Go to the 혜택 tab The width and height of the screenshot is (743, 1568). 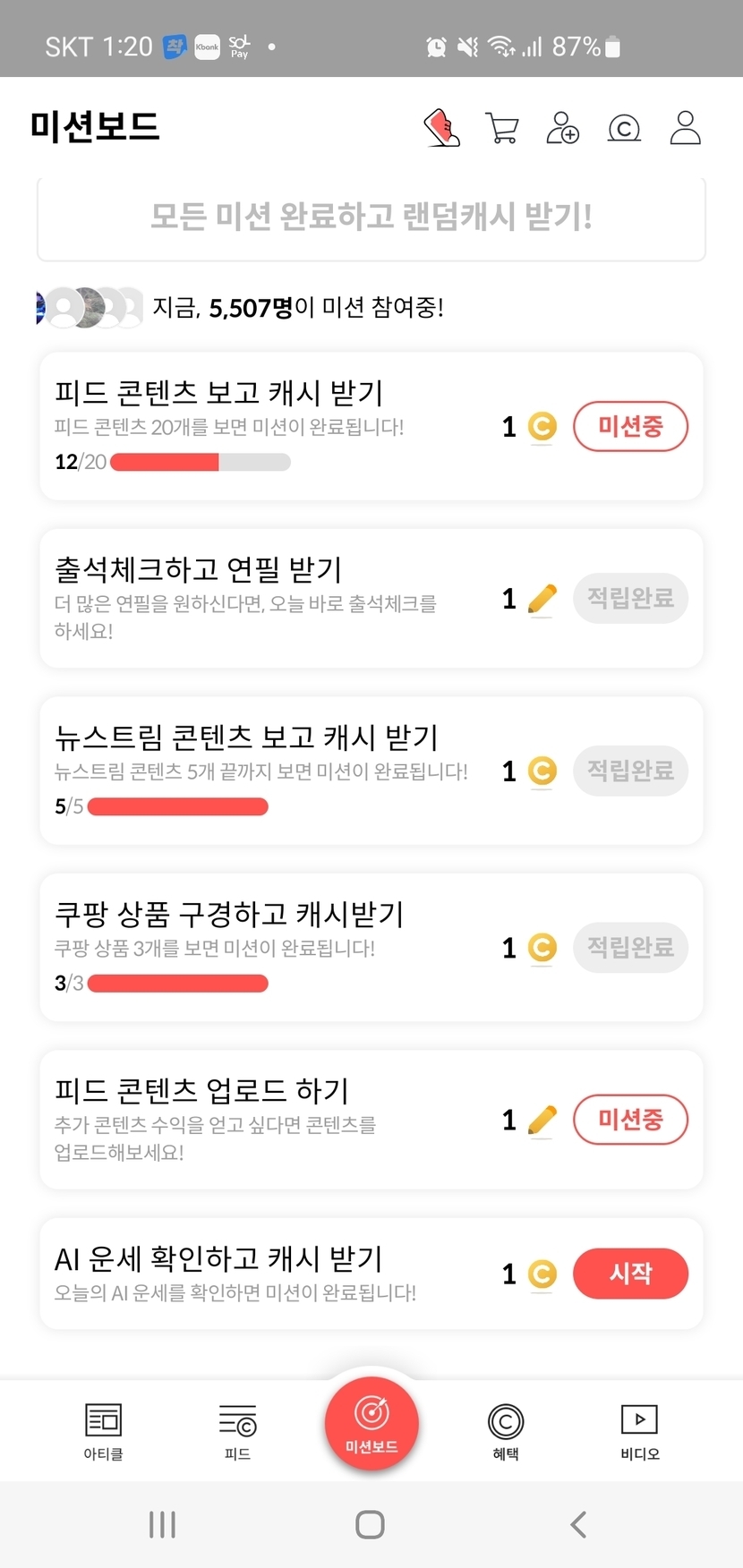[506, 1431]
